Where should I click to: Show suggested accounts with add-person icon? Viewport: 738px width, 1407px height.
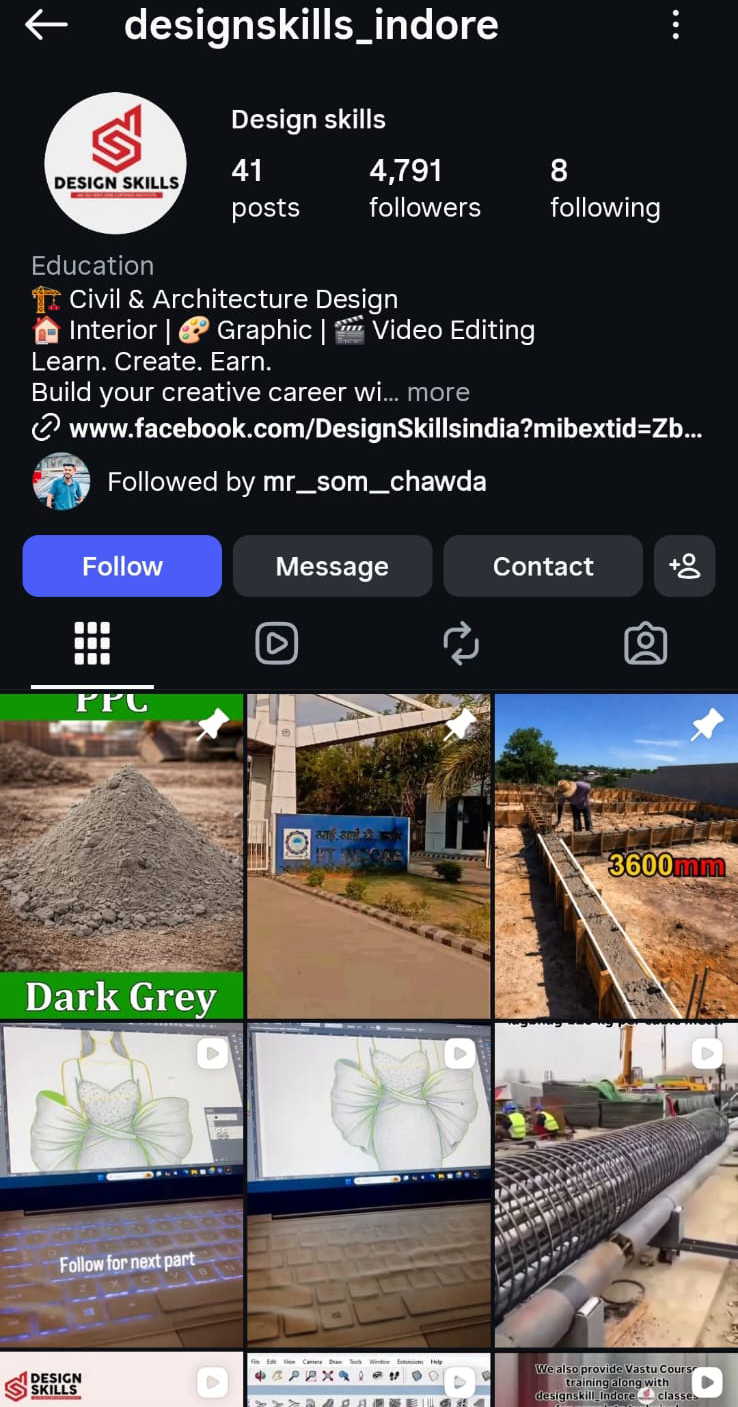click(684, 566)
